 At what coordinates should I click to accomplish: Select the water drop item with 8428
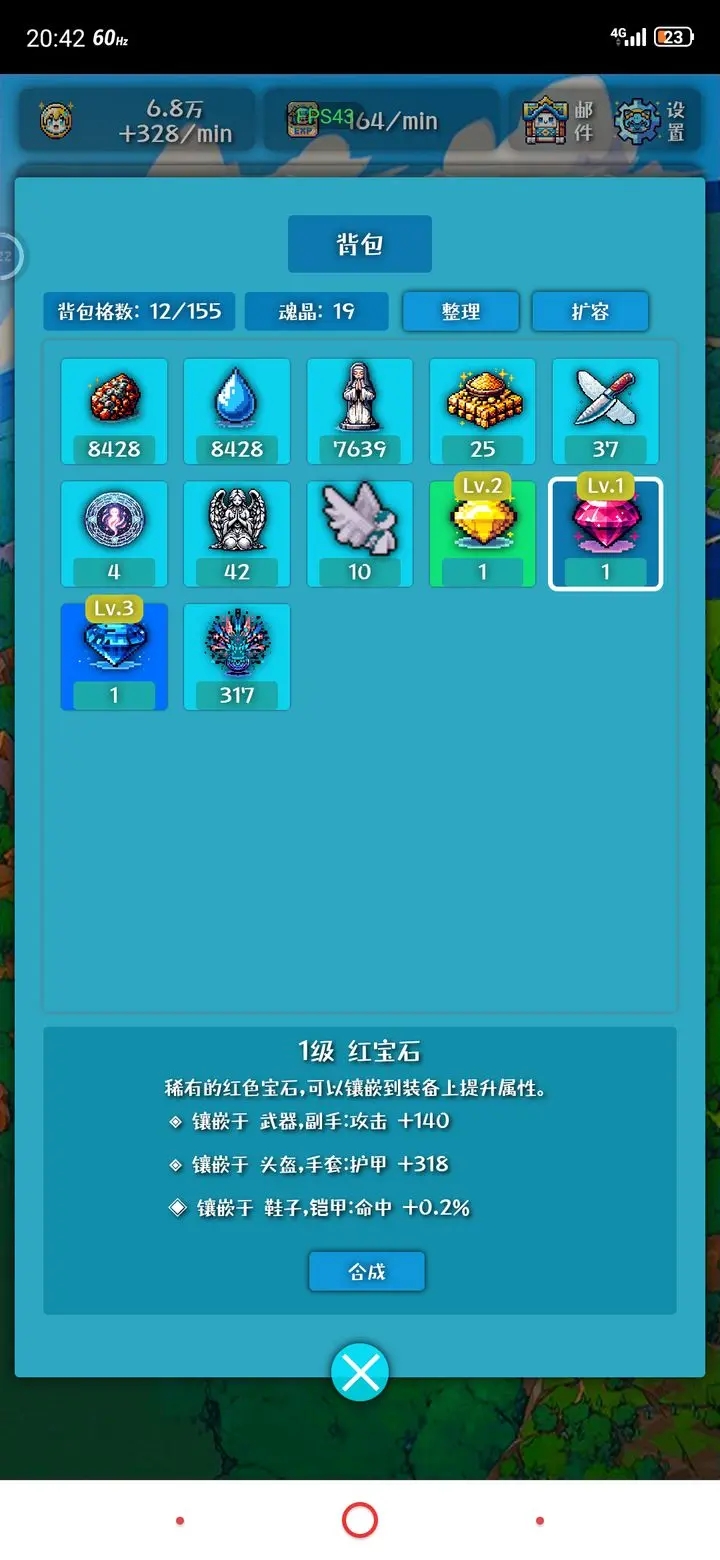coord(237,411)
